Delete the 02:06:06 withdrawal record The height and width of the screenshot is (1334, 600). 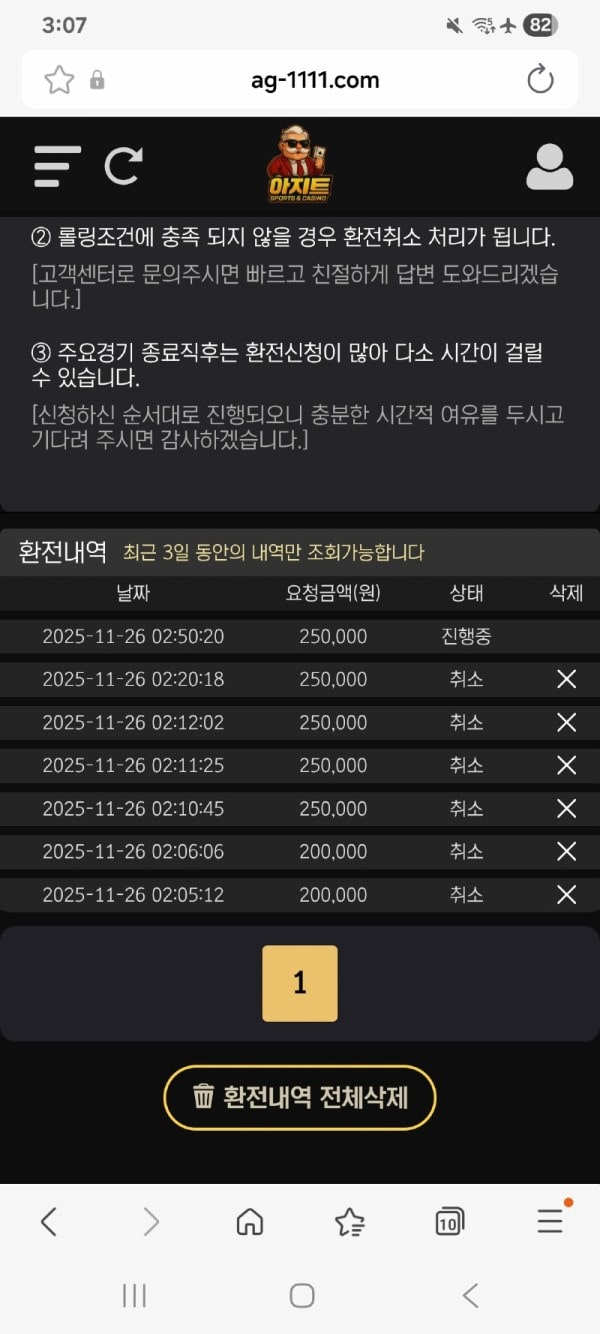coord(566,851)
